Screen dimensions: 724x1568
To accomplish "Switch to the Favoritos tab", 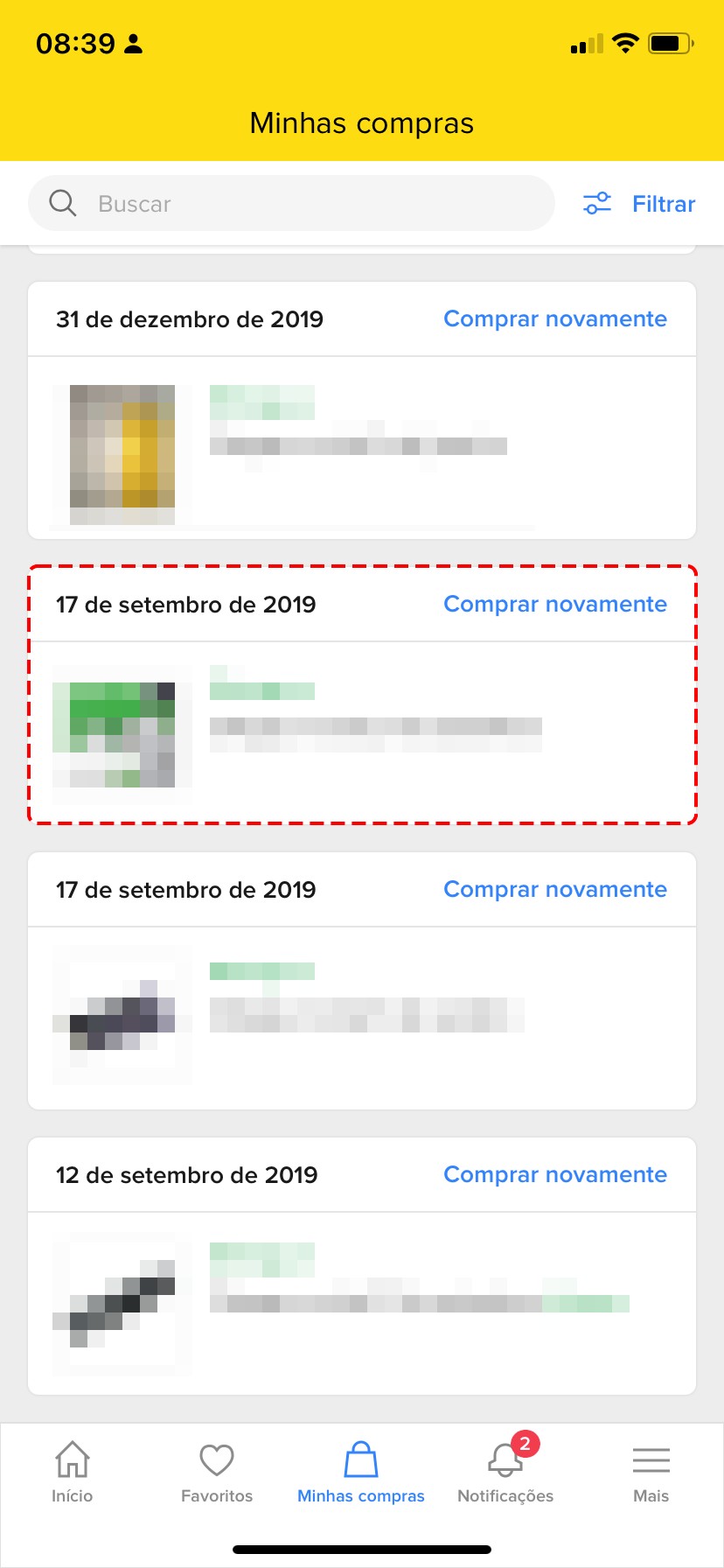I will tap(217, 1473).
